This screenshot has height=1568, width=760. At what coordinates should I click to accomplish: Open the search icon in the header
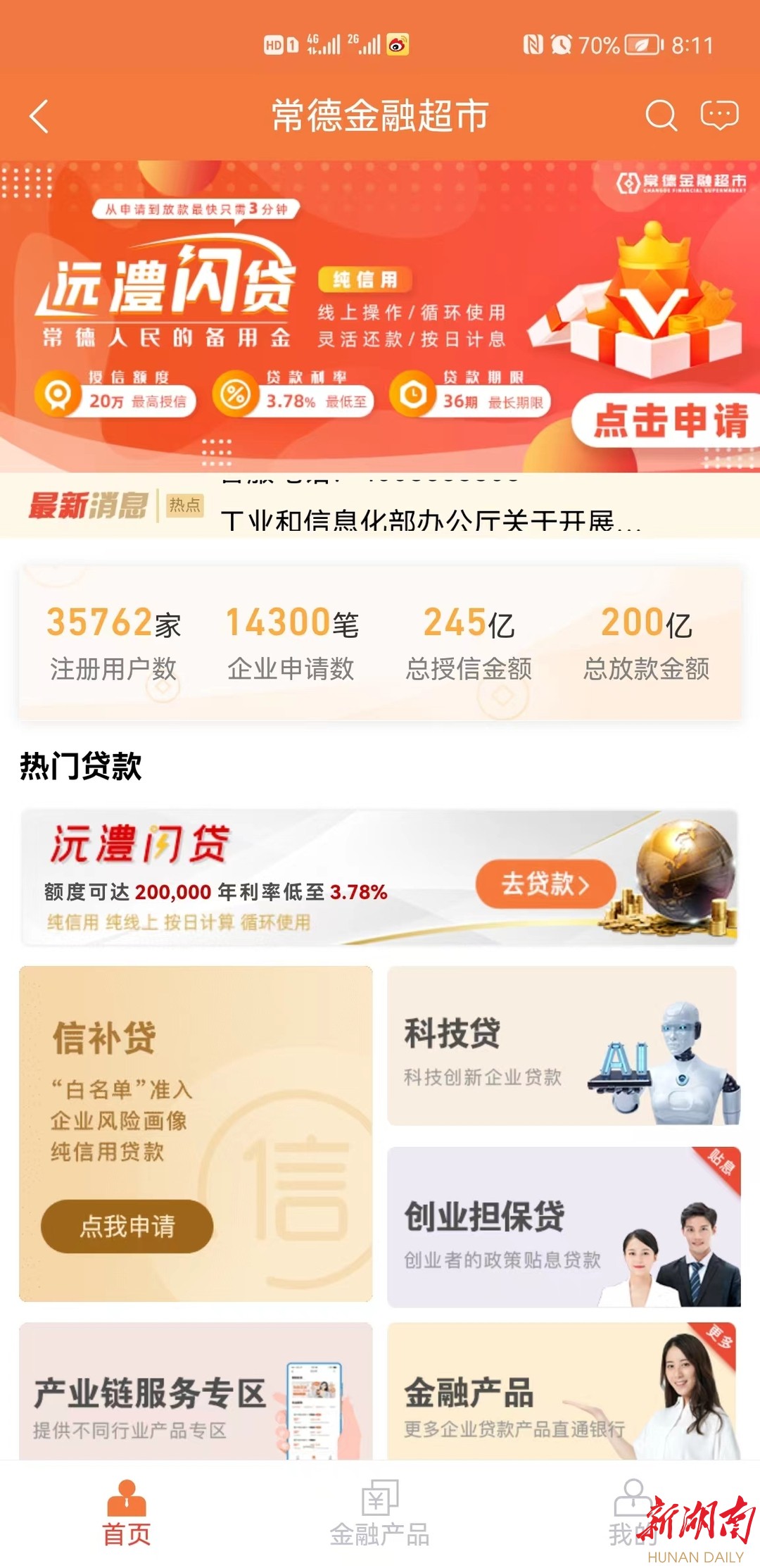(x=661, y=115)
